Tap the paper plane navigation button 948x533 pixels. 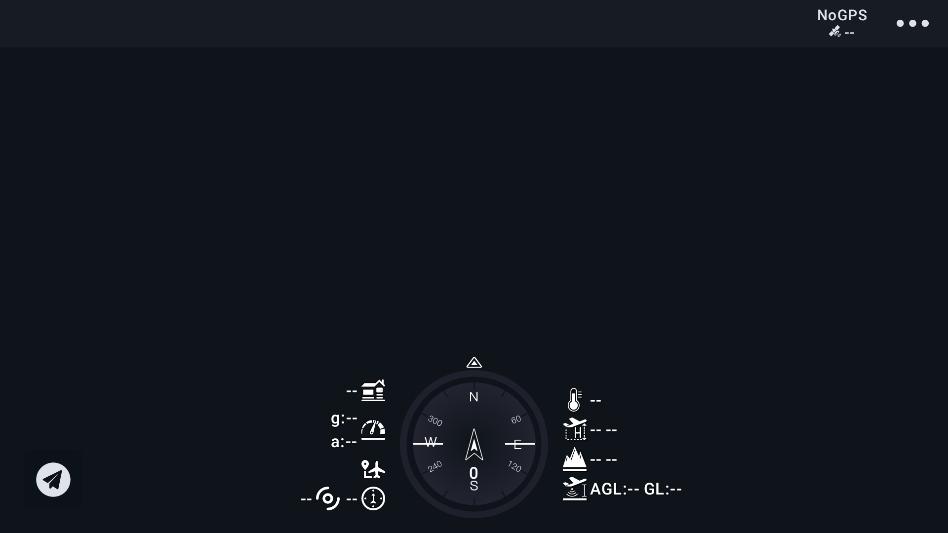tap(54, 480)
